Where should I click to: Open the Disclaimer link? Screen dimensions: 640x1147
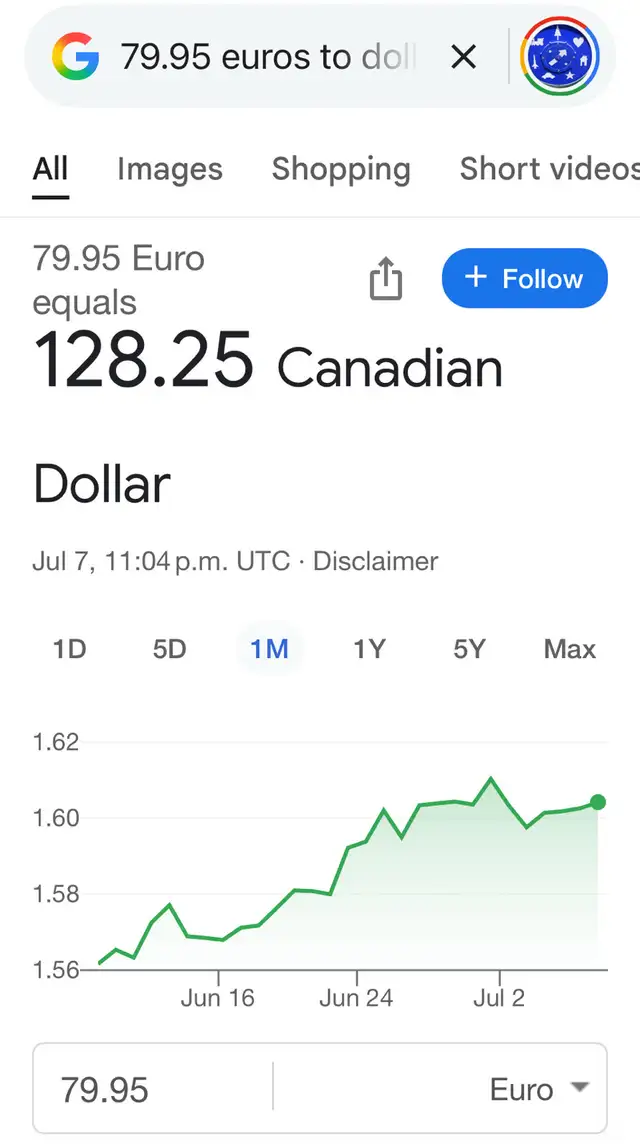(375, 561)
